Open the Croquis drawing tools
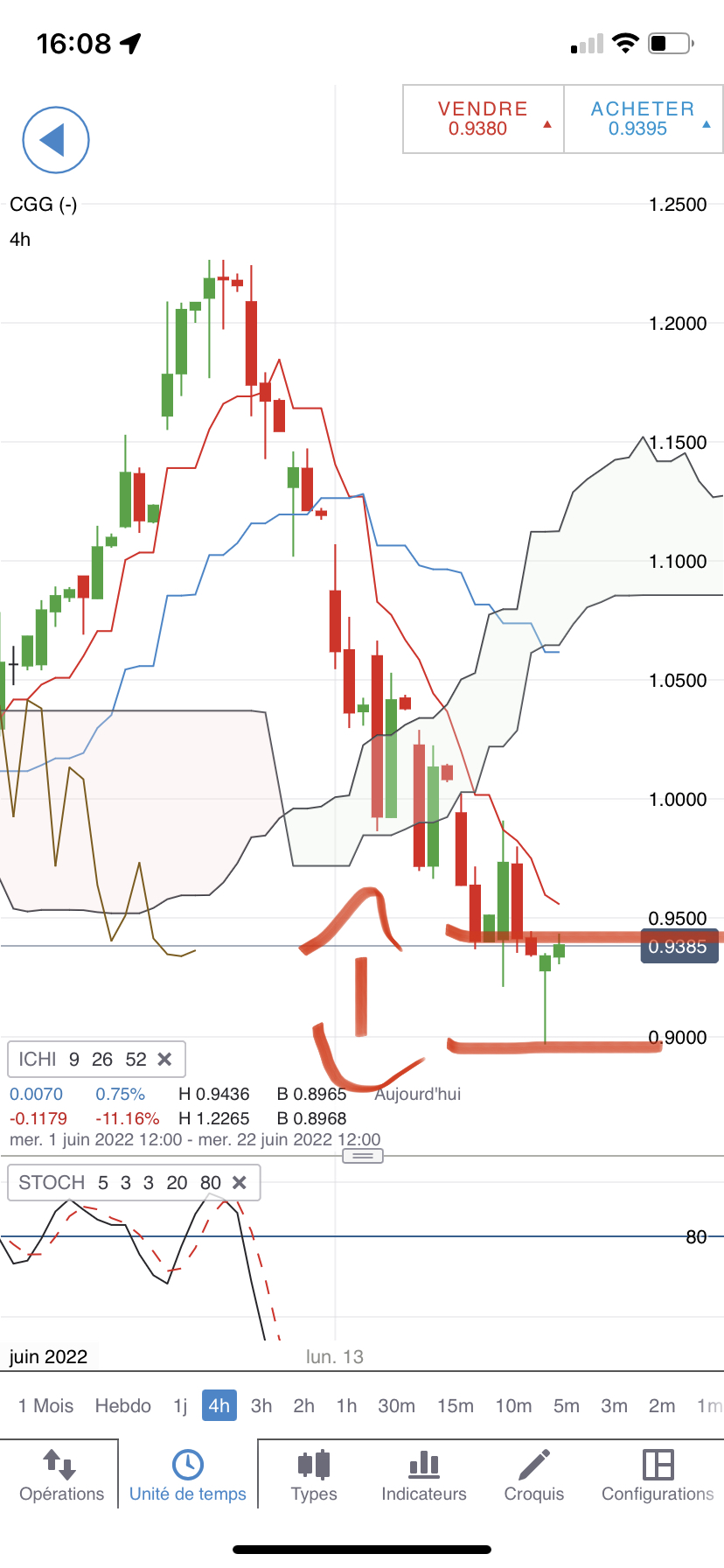724x1568 pixels. pyautogui.click(x=534, y=1475)
